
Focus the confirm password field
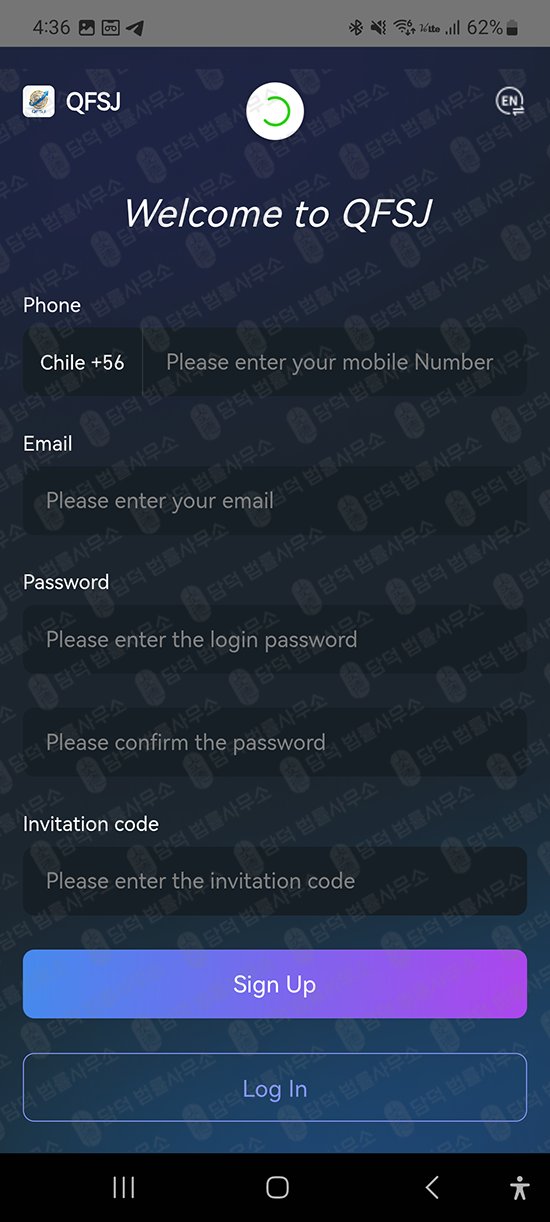point(275,743)
